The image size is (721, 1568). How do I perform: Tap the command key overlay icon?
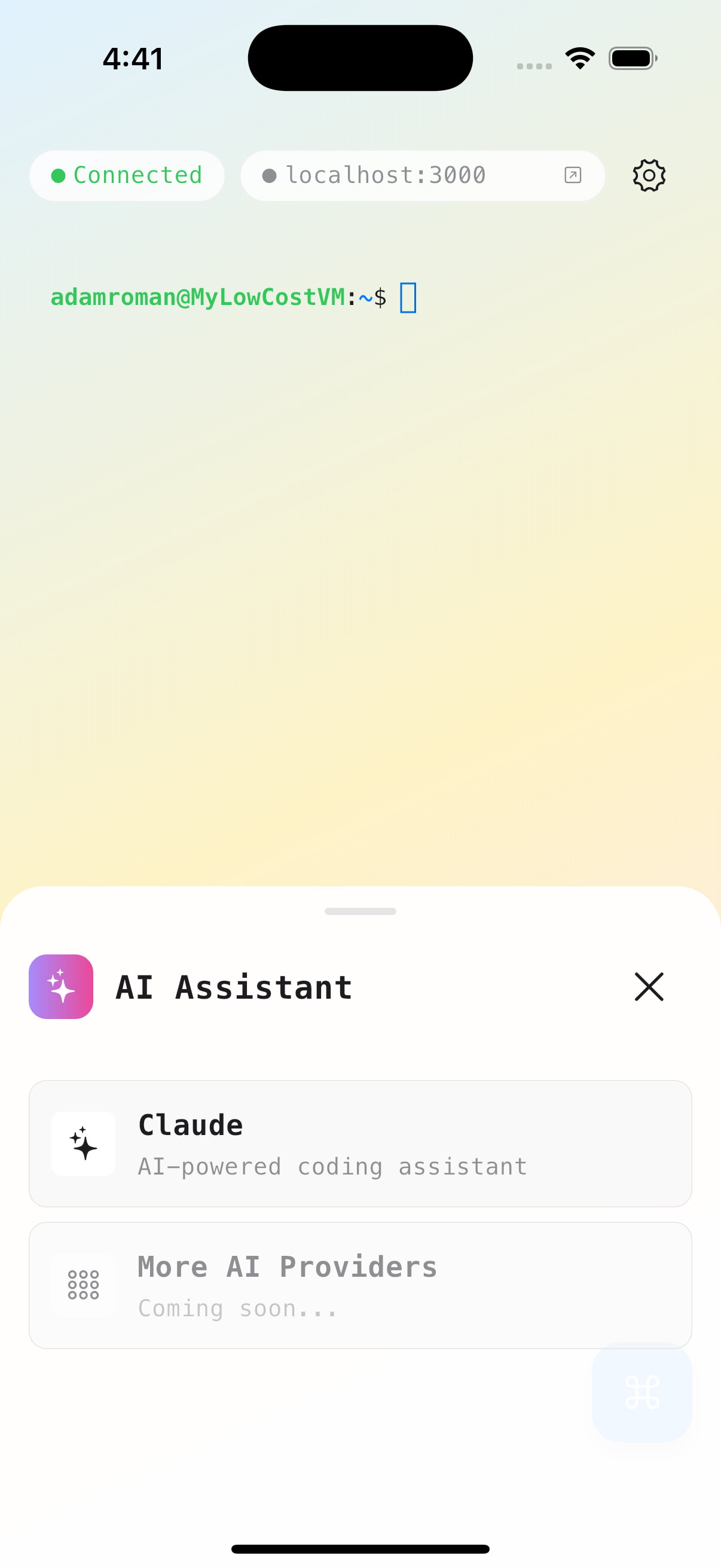click(641, 1393)
